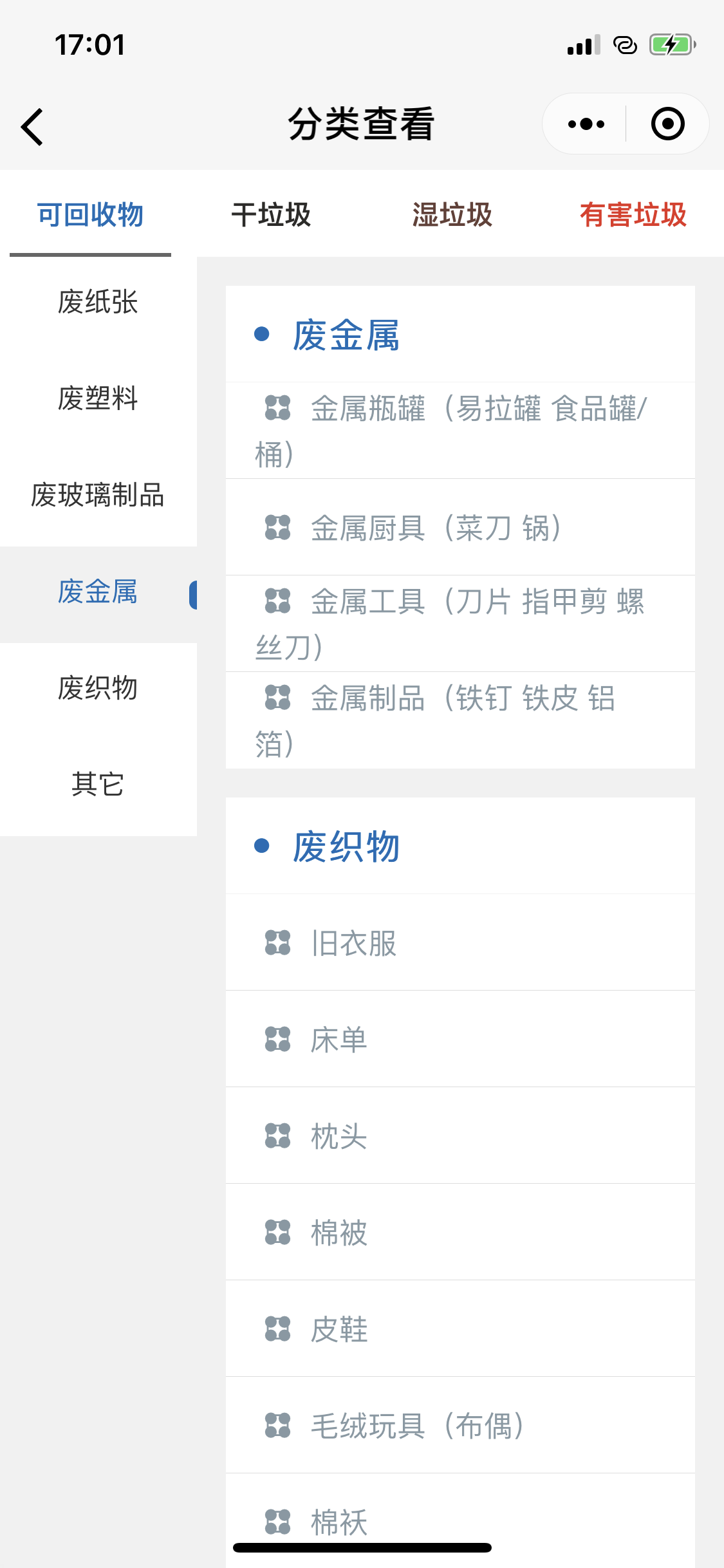
Task: Choose 废玻璃制品 in the side menu
Action: pos(98,495)
